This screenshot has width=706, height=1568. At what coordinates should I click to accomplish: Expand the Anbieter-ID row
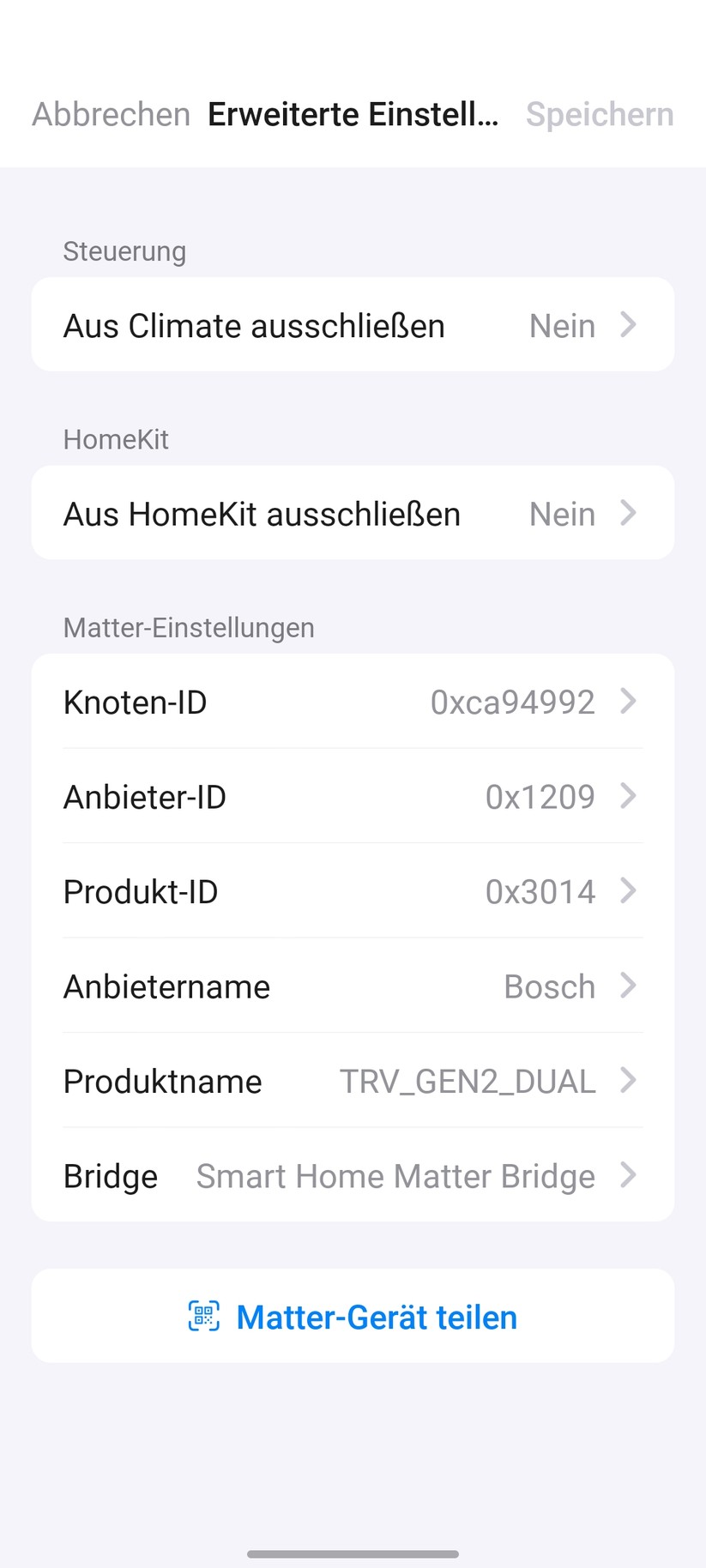[x=629, y=797]
